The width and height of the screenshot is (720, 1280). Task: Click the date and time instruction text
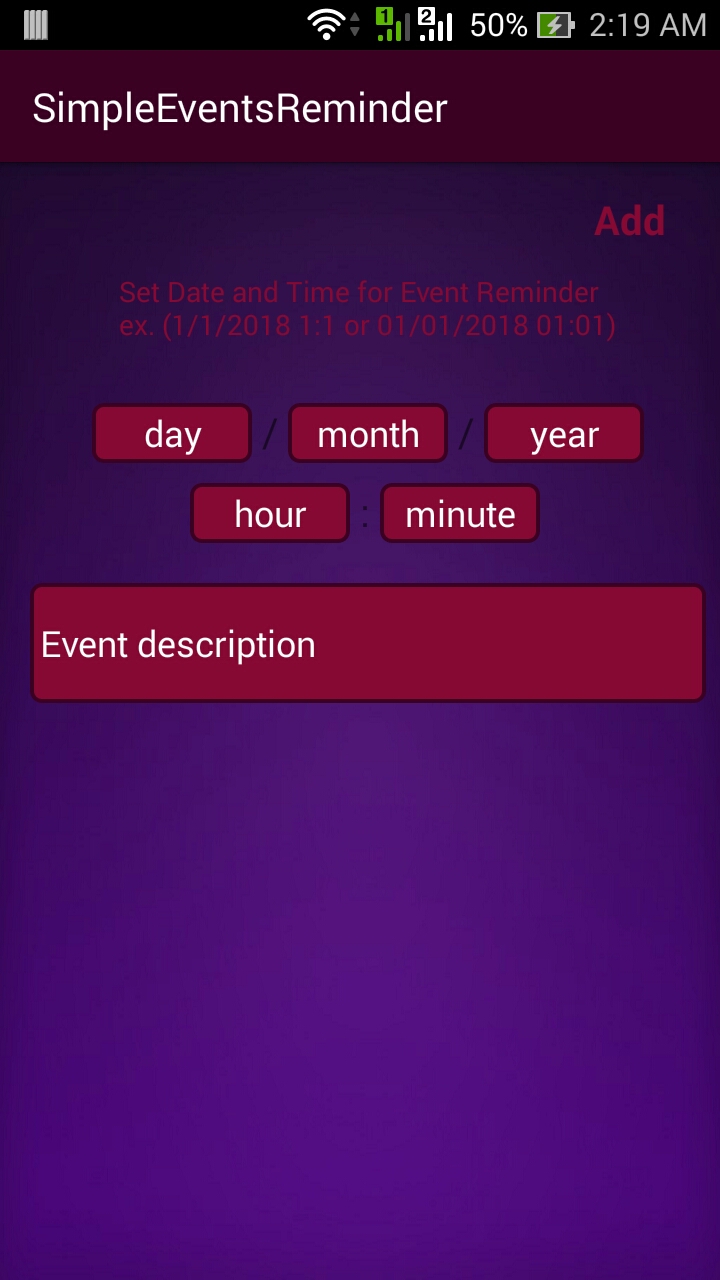tap(358, 308)
